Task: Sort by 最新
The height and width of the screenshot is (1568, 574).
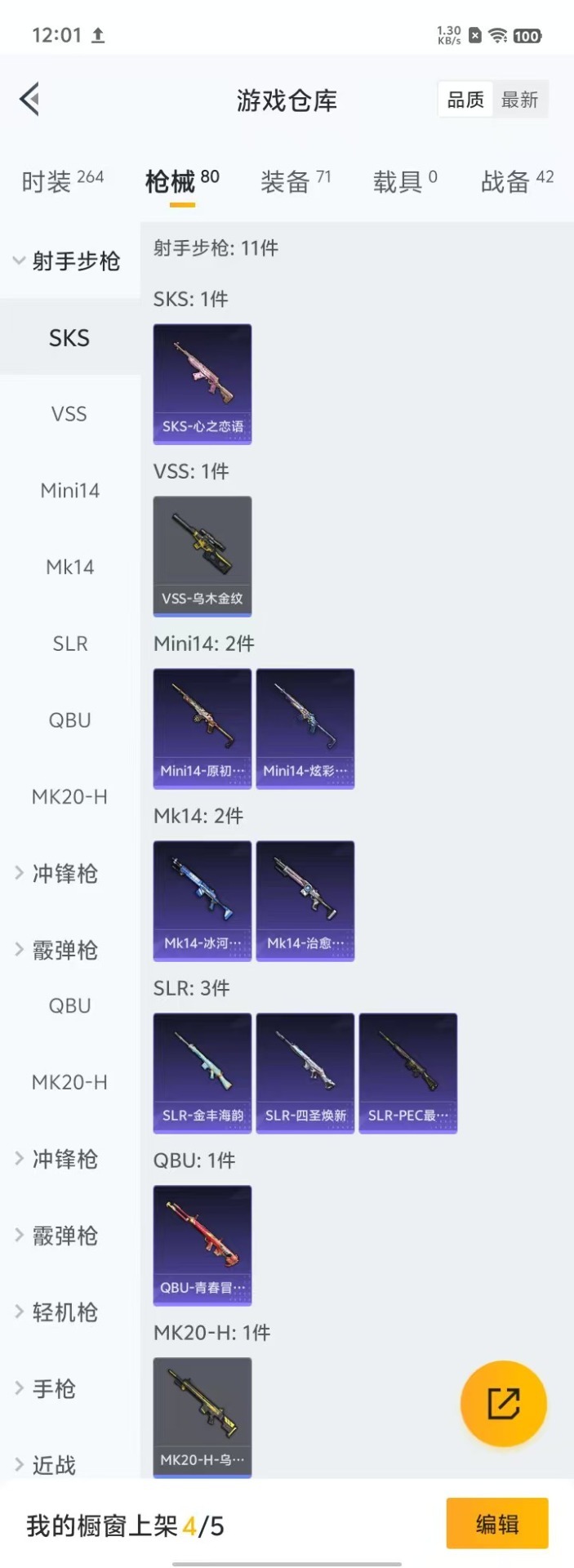Action: pos(519,100)
